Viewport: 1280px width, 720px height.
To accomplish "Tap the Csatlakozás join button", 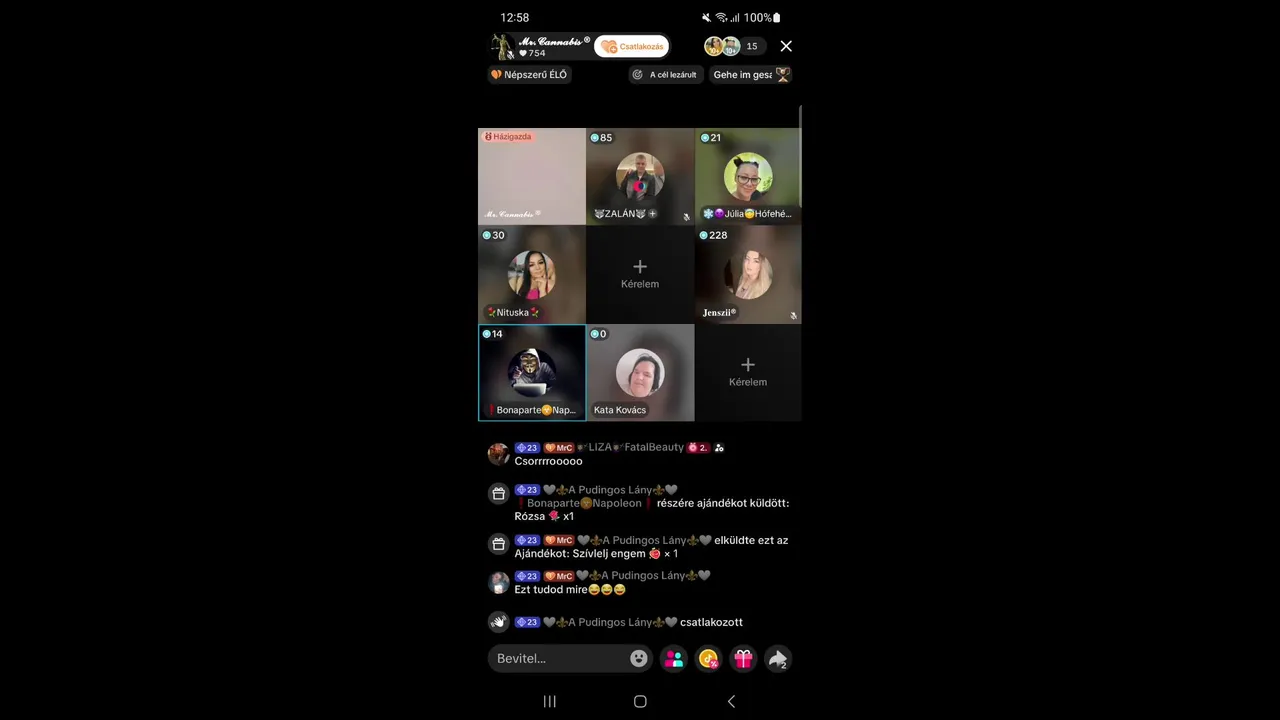I will [x=632, y=46].
